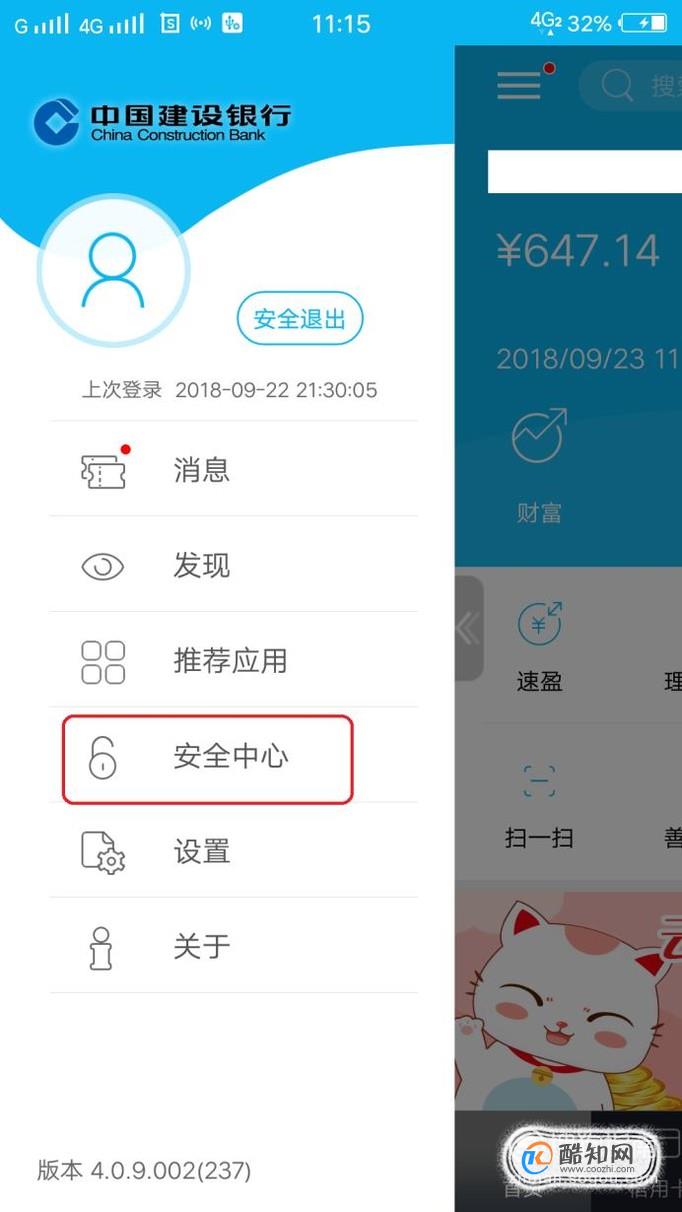Viewport: 682px width, 1212px height.
Task: Tap the 安全退出 logout button
Action: coord(299,320)
